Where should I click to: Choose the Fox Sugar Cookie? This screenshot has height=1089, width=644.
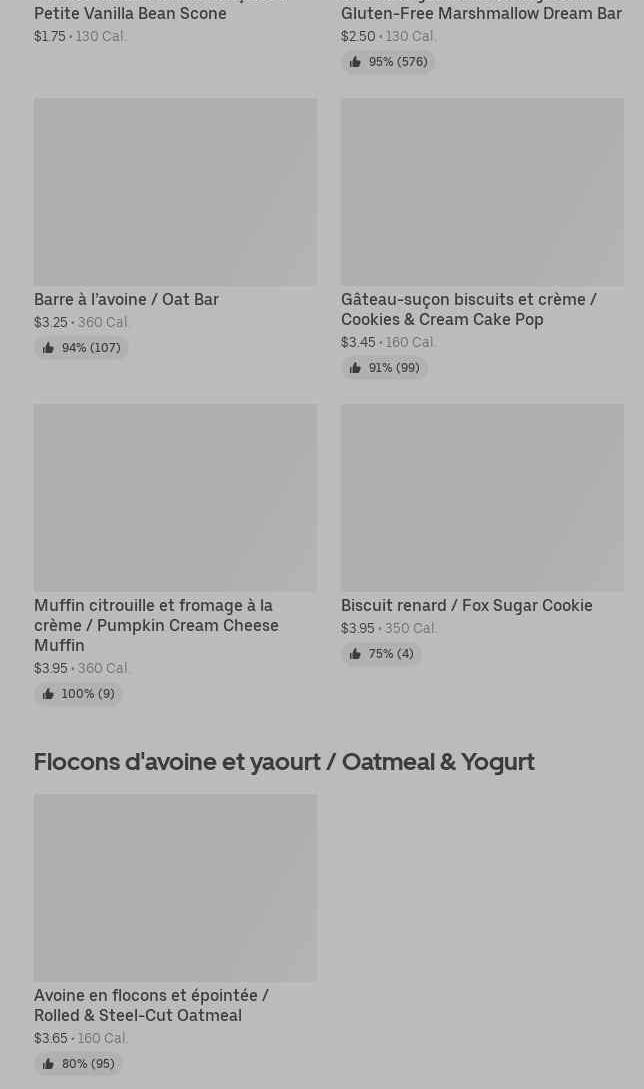481,498
